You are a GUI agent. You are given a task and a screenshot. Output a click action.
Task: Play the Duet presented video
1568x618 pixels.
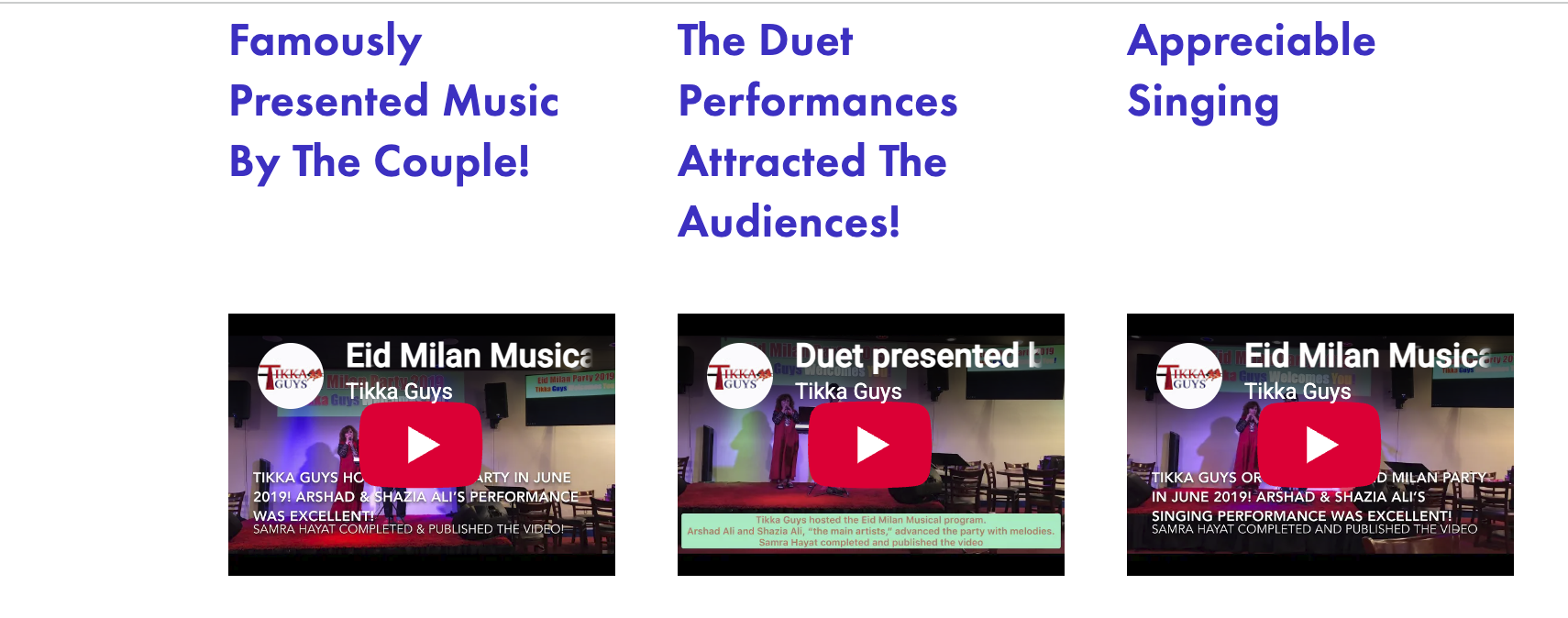pyautogui.click(x=870, y=445)
